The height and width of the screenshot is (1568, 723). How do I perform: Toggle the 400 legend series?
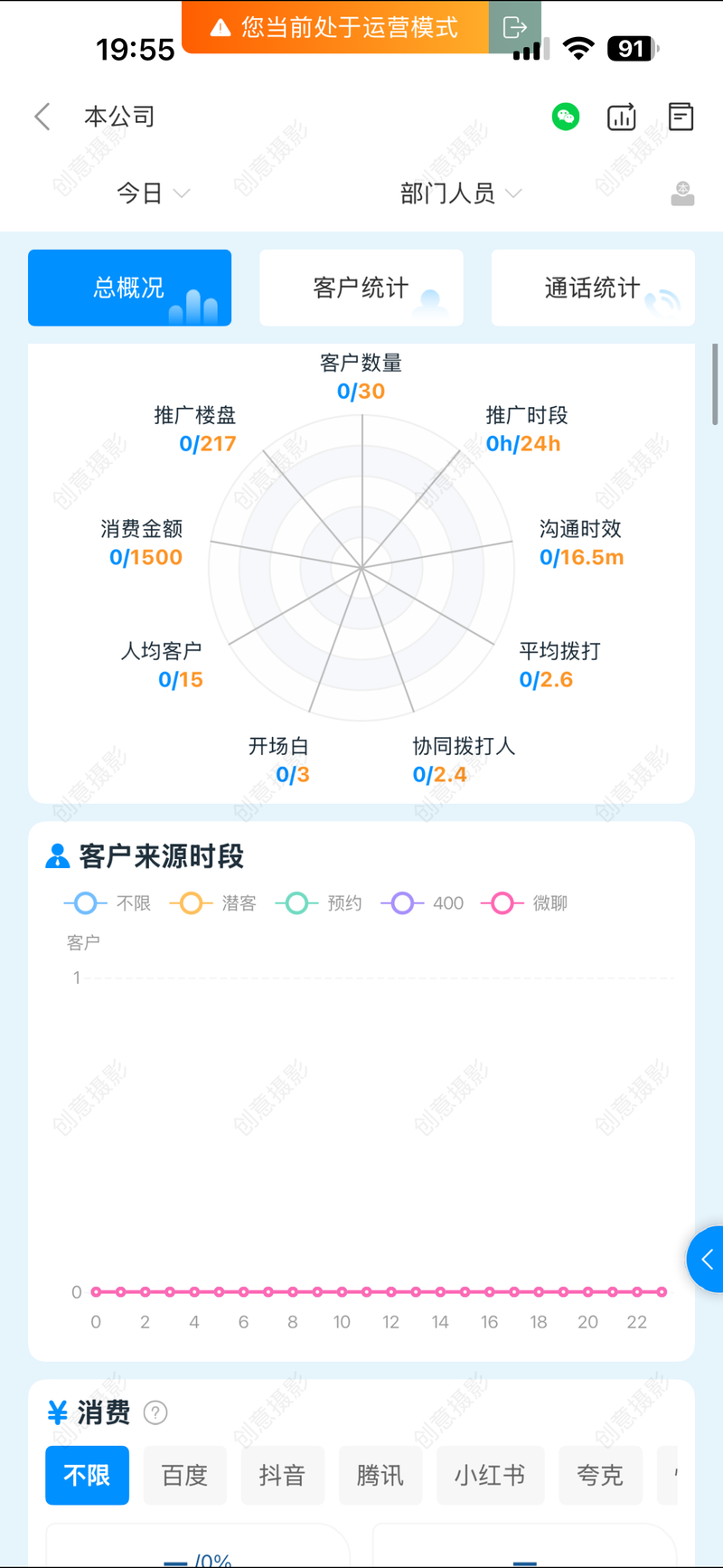coord(423,903)
